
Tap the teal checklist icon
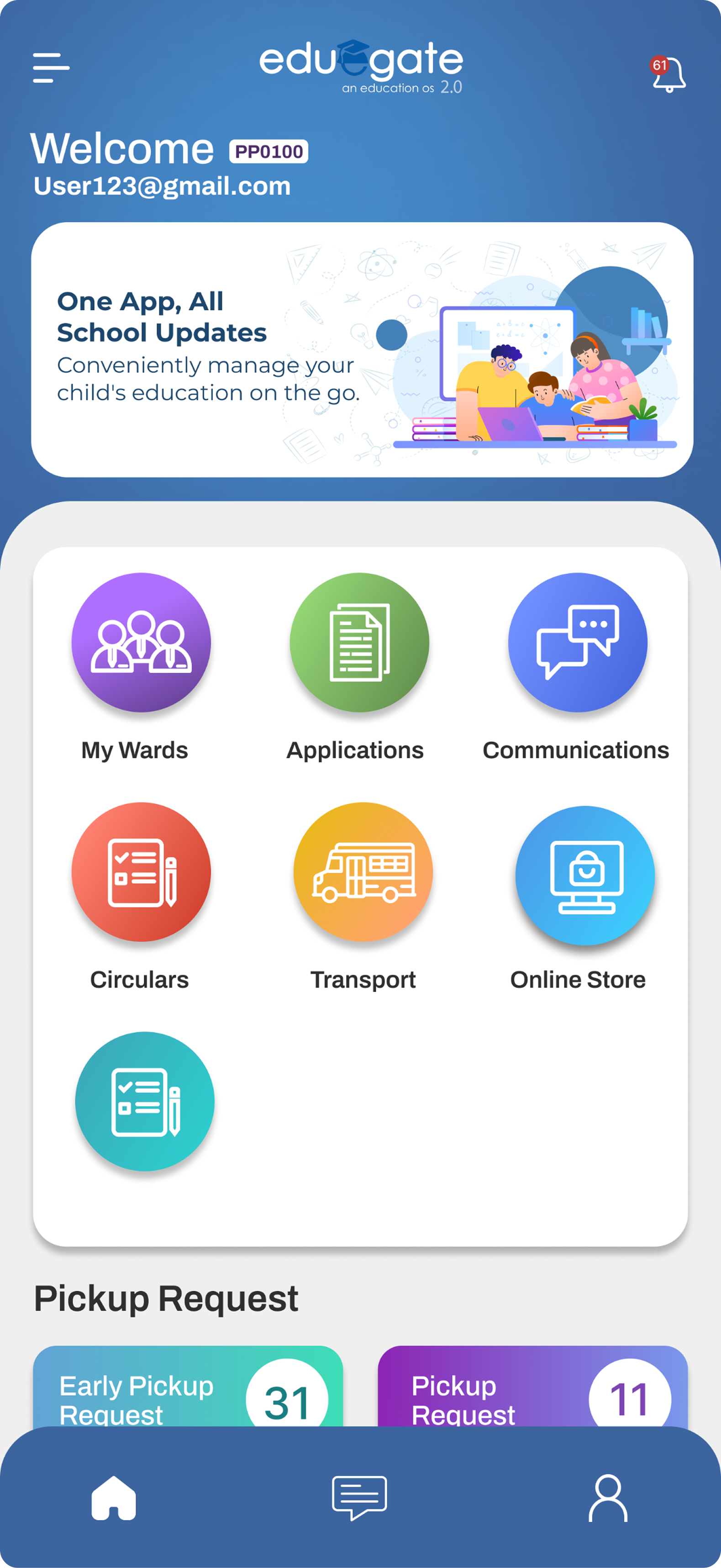pos(145,1101)
